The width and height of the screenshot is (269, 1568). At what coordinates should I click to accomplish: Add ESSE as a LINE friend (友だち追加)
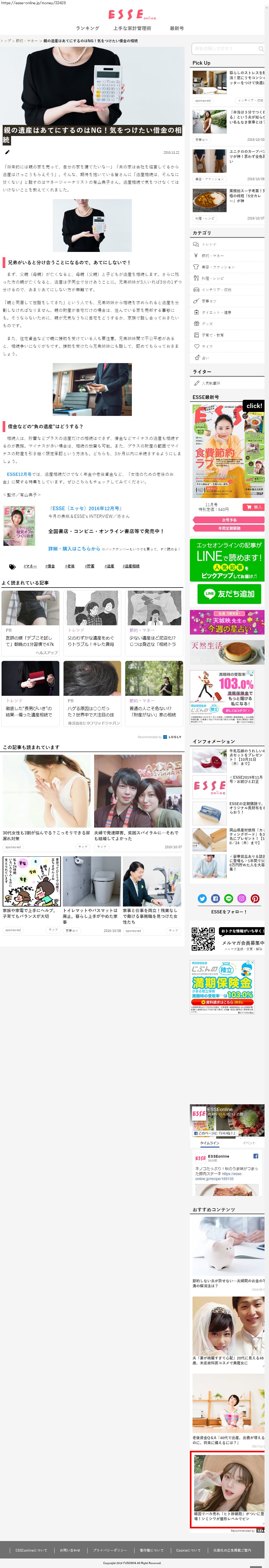[x=229, y=593]
